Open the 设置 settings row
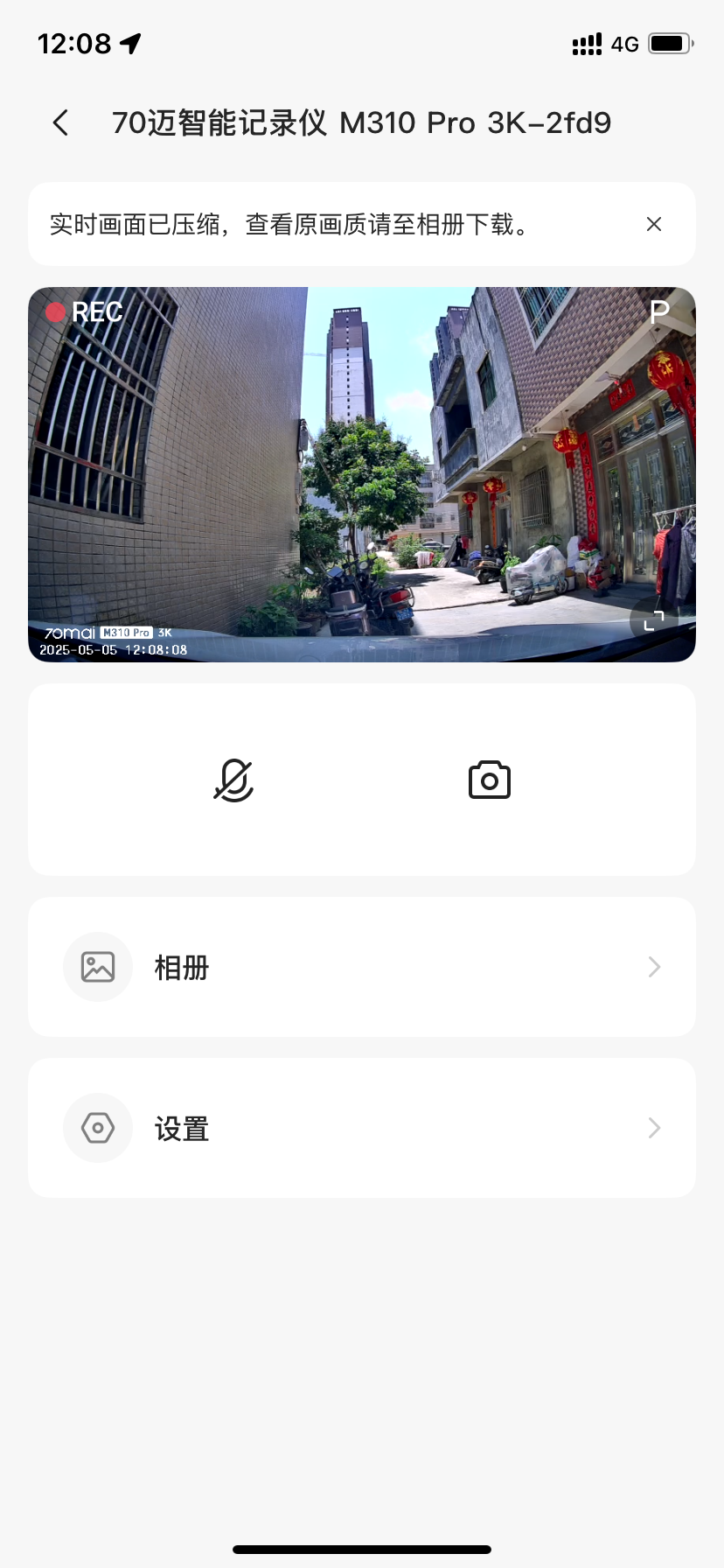This screenshot has height=1568, width=724. tap(362, 1128)
